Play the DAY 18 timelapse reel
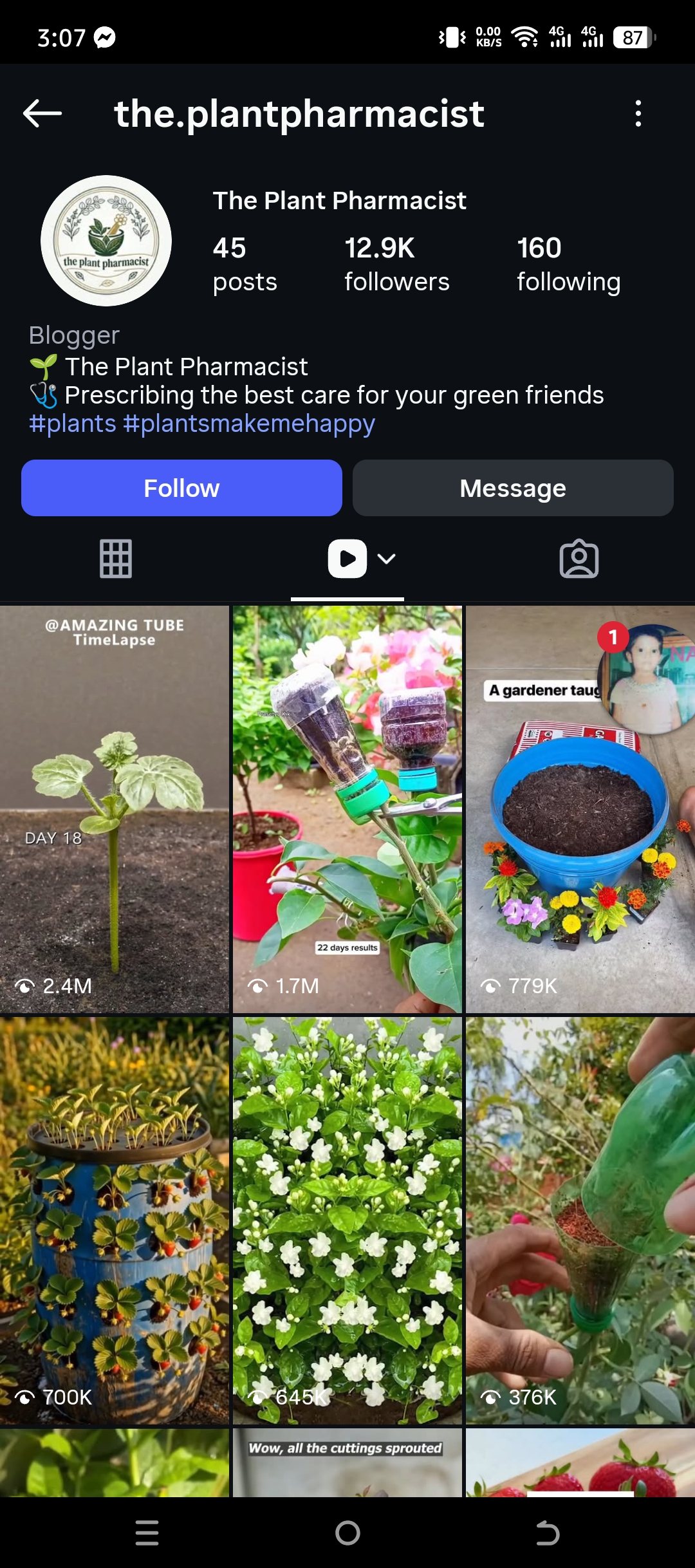The height and width of the screenshot is (1568, 695). pos(115,808)
